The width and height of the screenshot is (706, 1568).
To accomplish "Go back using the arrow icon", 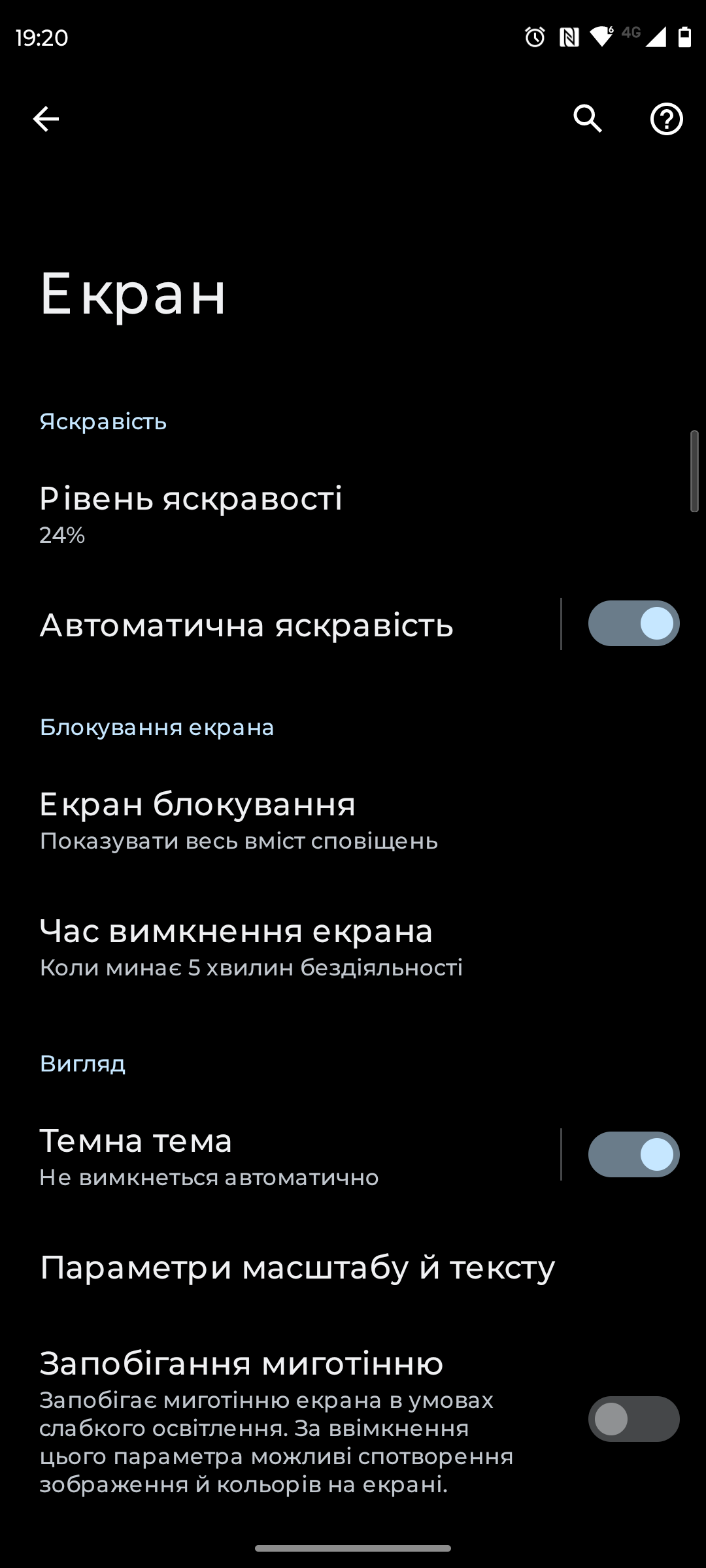I will [46, 119].
